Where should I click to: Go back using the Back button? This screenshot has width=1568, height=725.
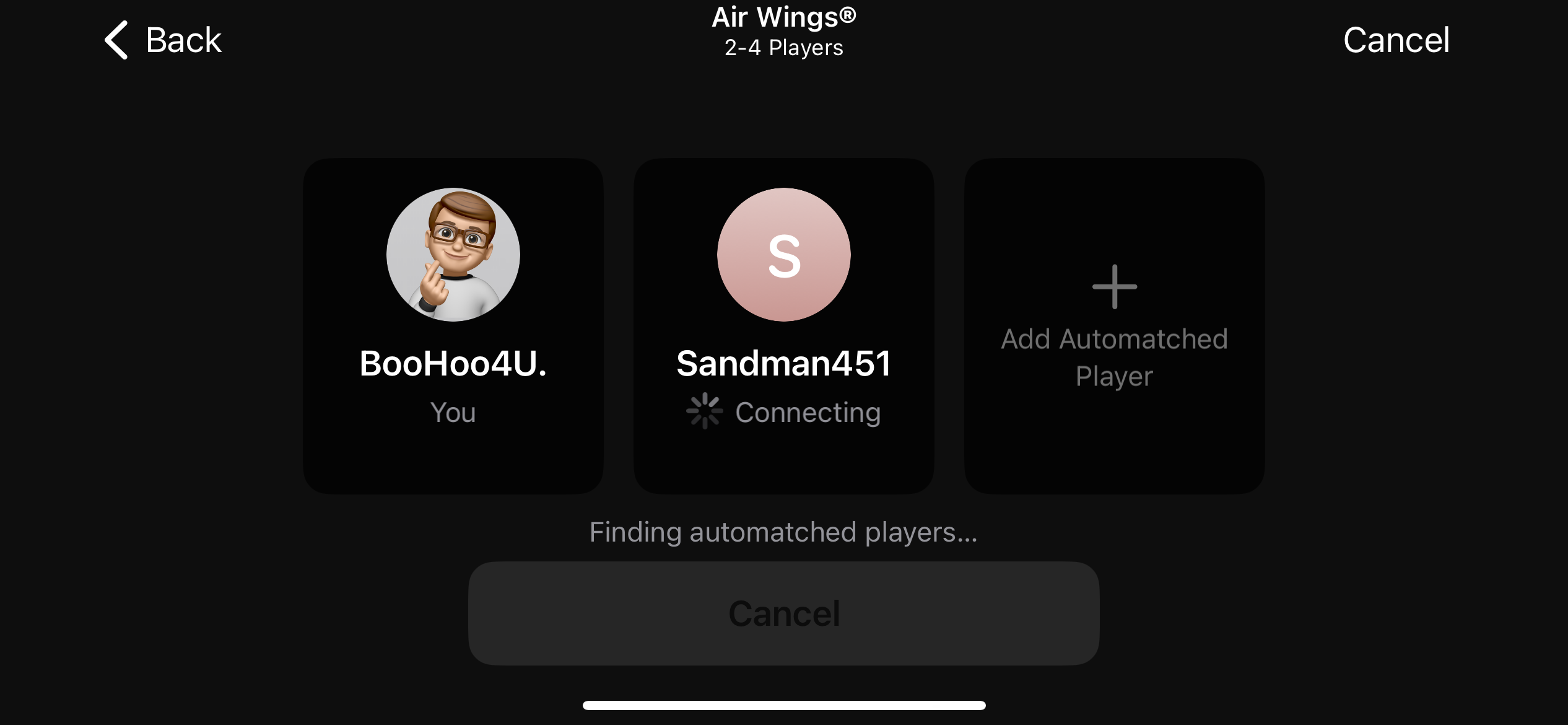pyautogui.click(x=163, y=40)
